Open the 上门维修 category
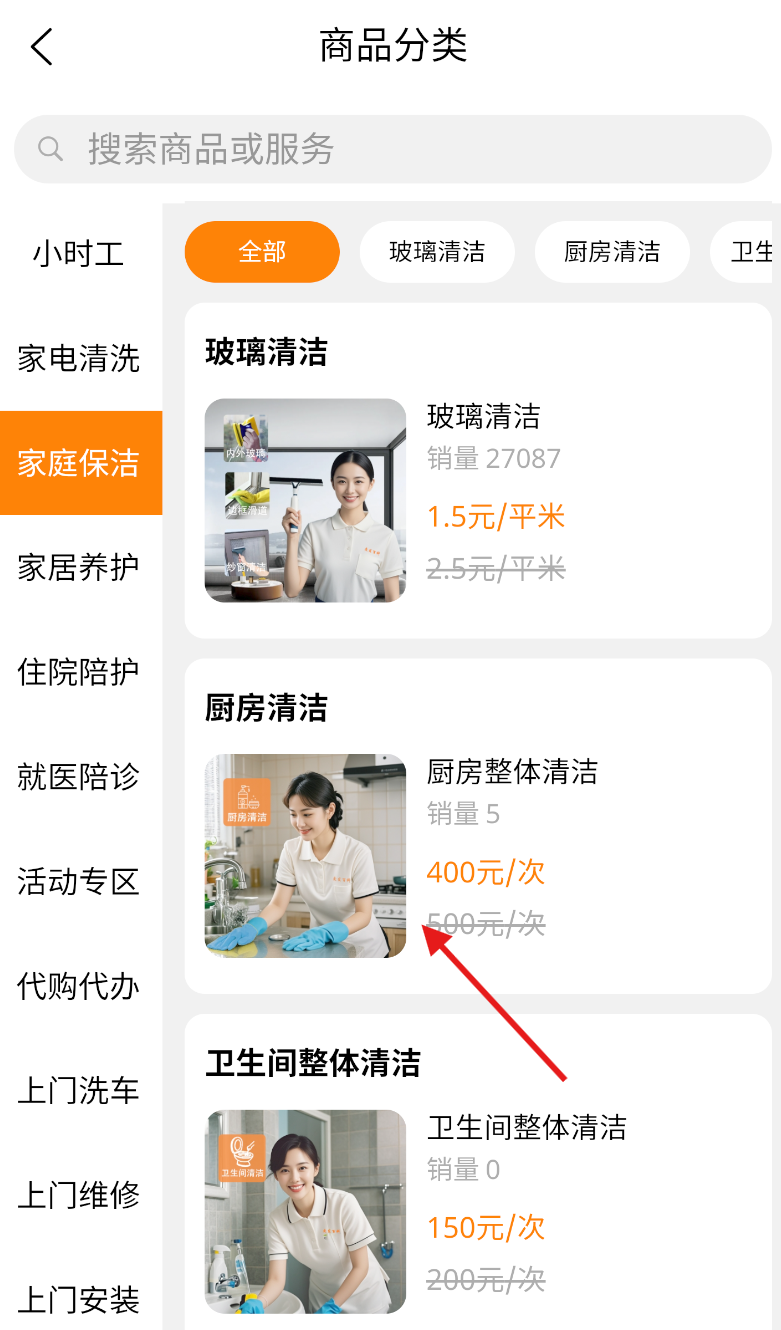This screenshot has height=1330, width=781. click(x=79, y=1195)
